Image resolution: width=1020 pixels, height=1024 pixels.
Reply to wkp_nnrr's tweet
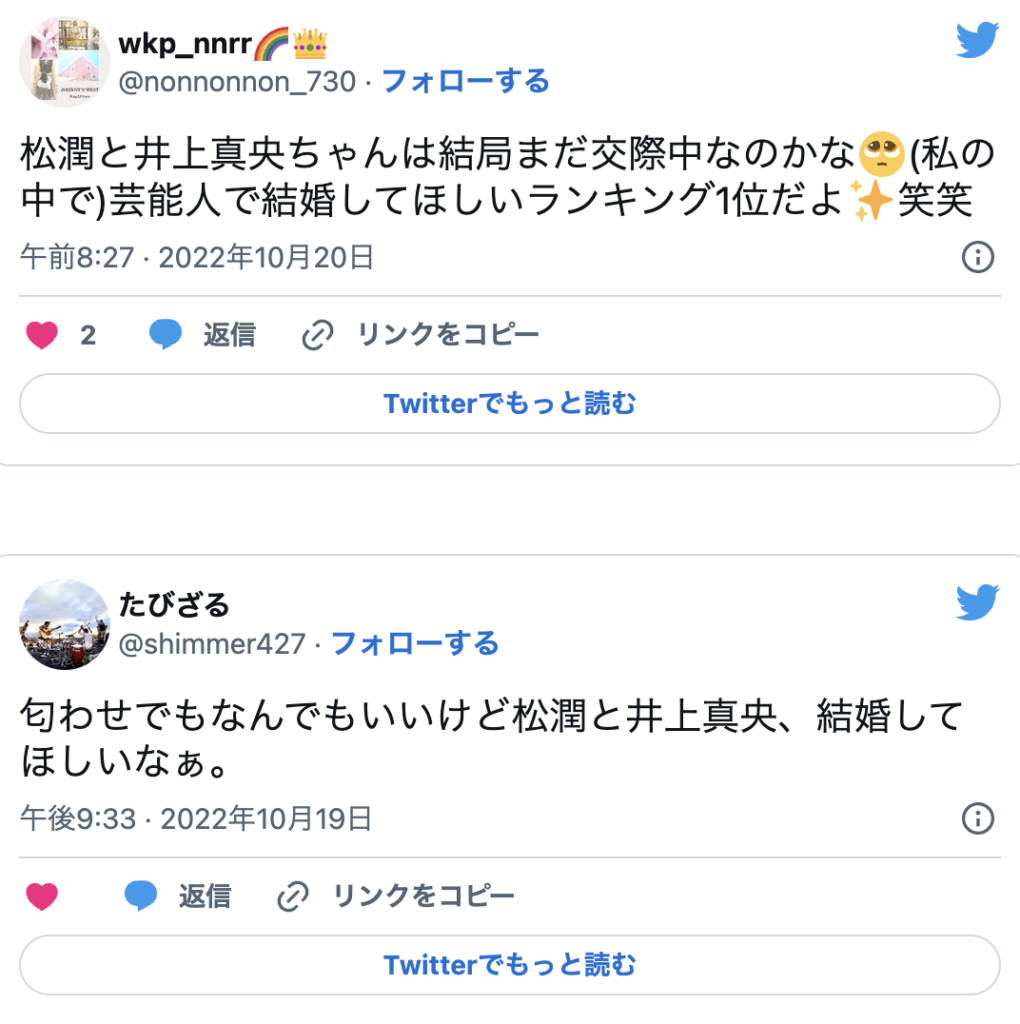point(203,335)
